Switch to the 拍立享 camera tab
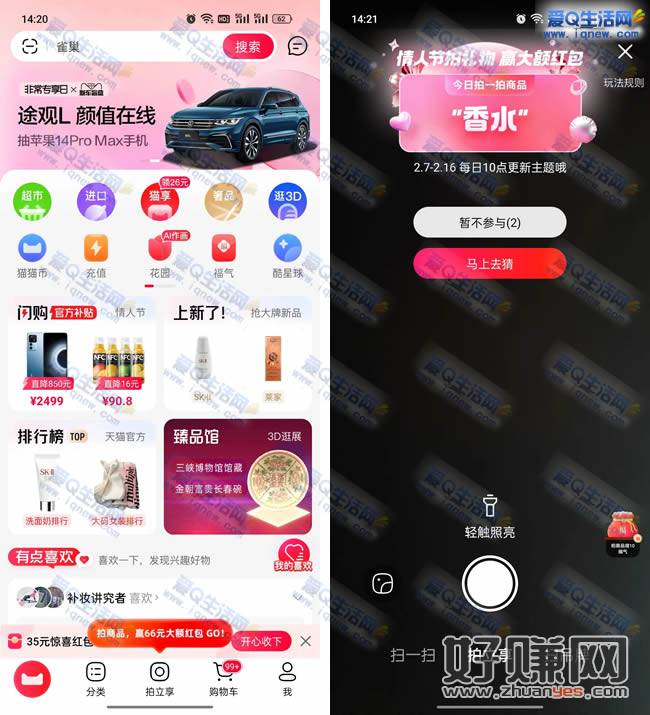 (x=160, y=678)
